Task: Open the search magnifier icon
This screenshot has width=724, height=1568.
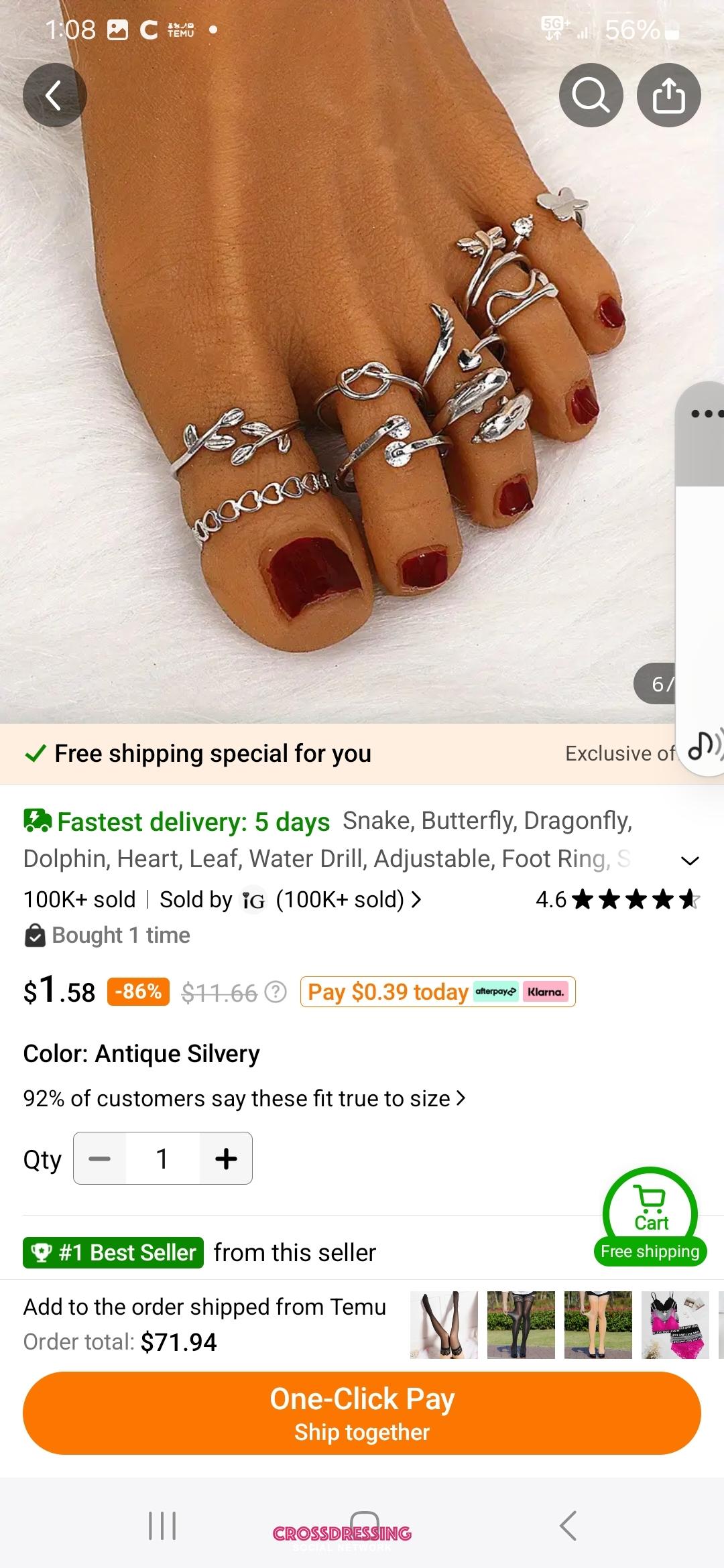Action: [x=591, y=95]
